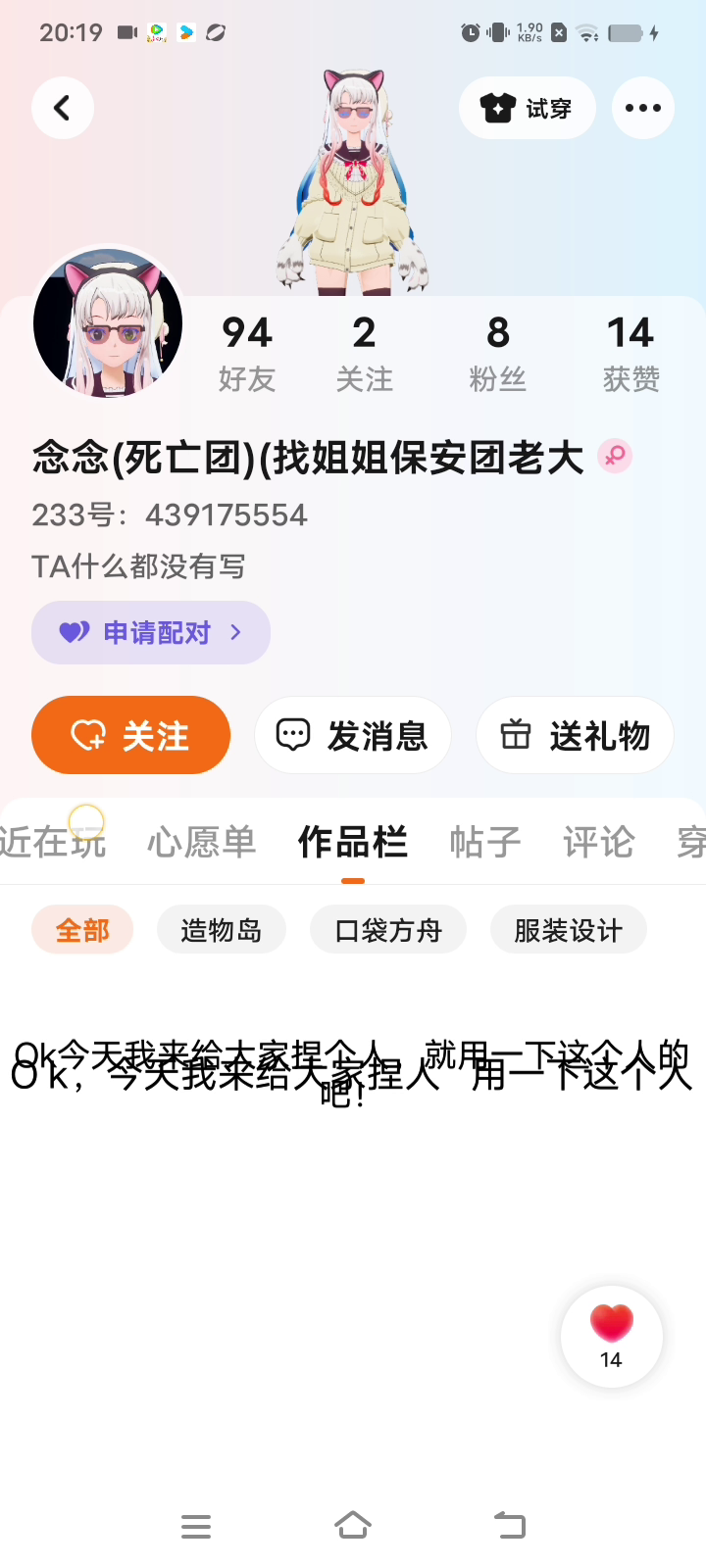View the 8 粉丝 fans list

point(498,353)
